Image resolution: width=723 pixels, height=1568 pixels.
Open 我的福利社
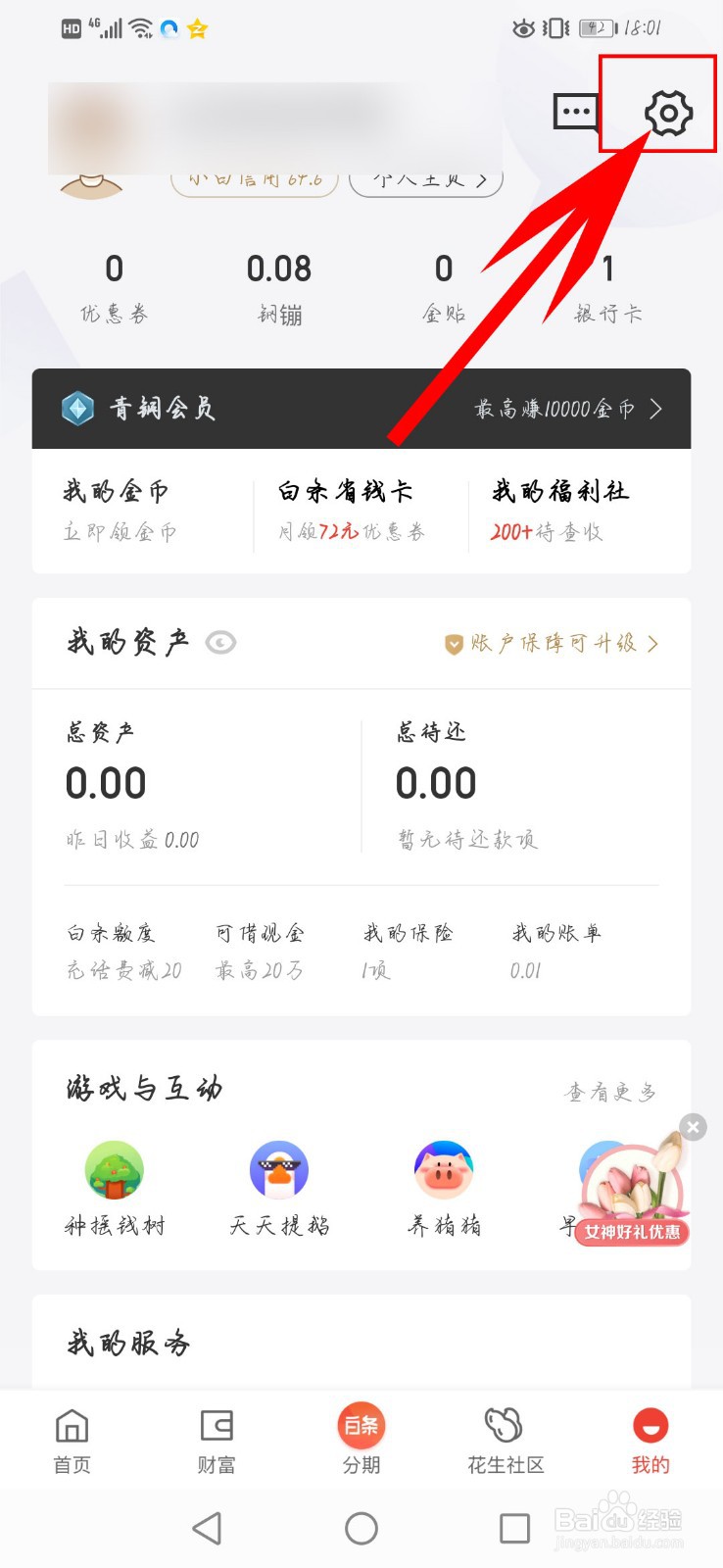coord(560,510)
